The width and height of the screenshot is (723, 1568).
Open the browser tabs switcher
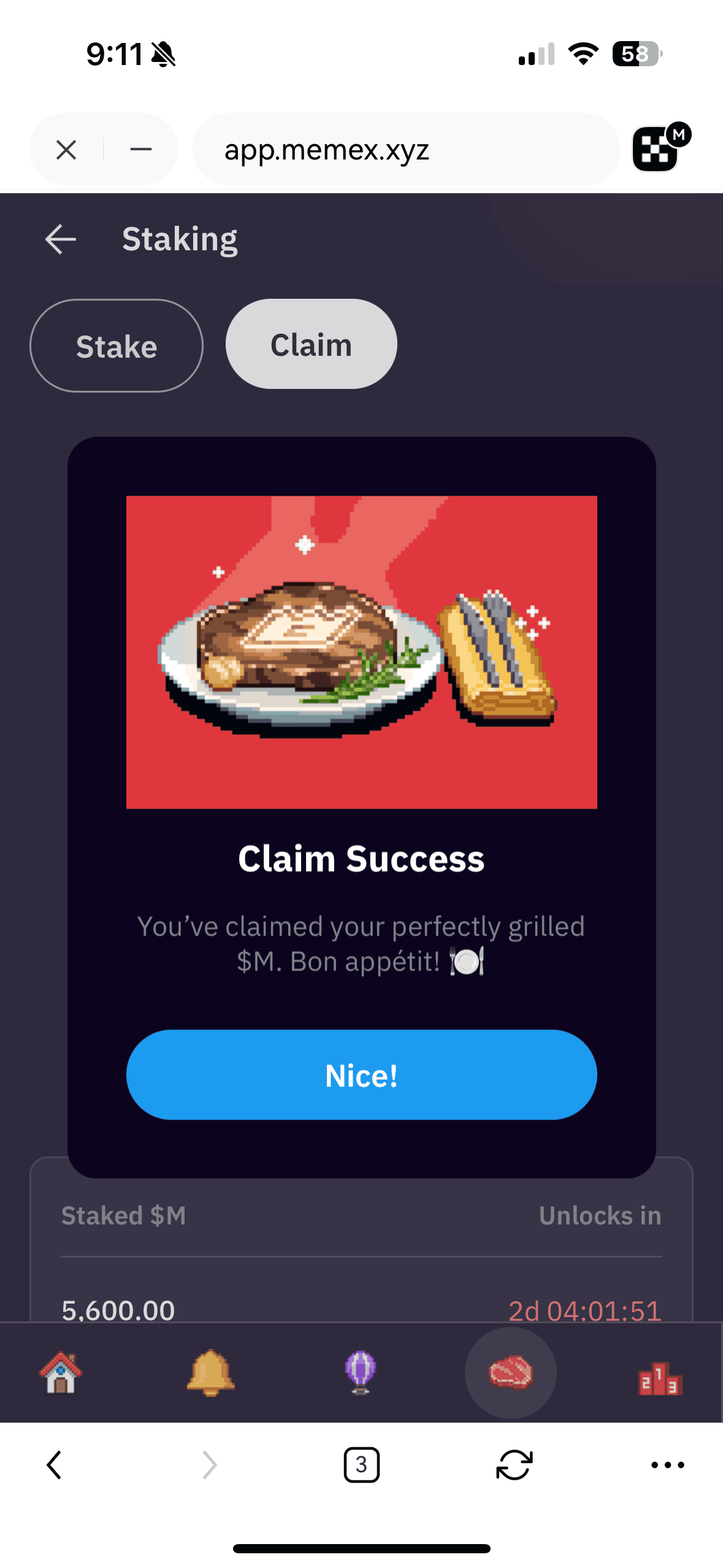361,1465
